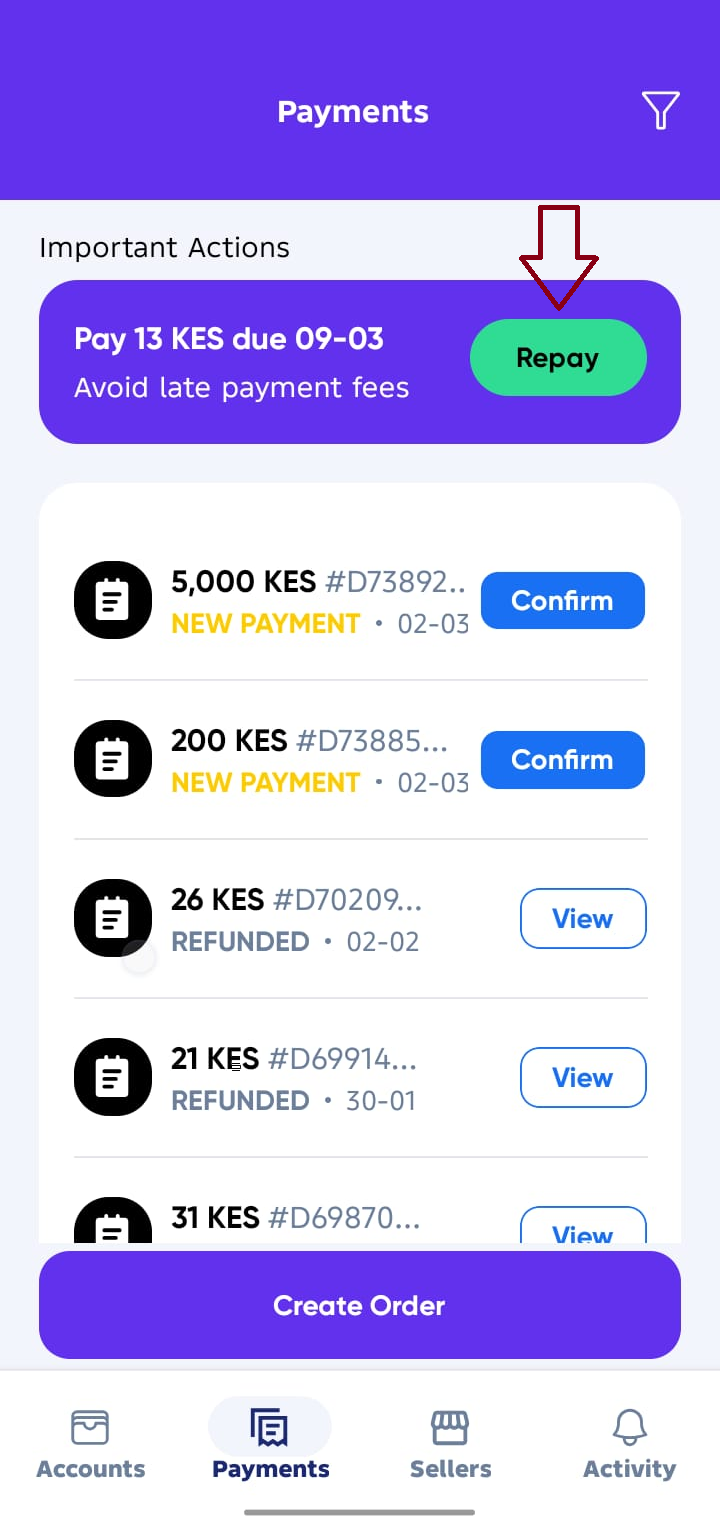Switch to the Activity tab

[629, 1445]
